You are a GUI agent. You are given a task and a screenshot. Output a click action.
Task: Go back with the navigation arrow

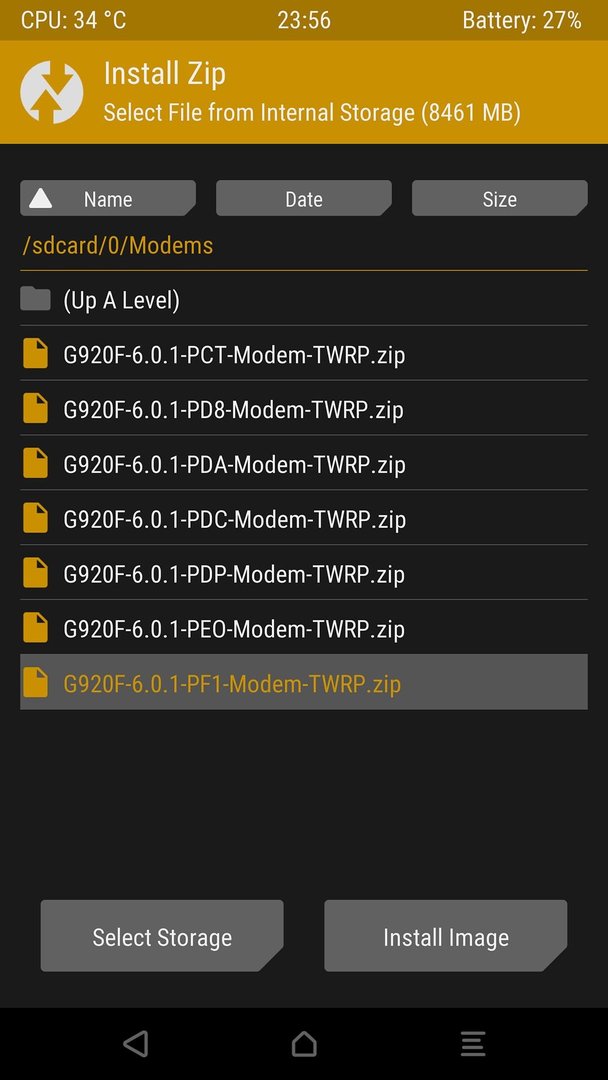coord(136,1043)
